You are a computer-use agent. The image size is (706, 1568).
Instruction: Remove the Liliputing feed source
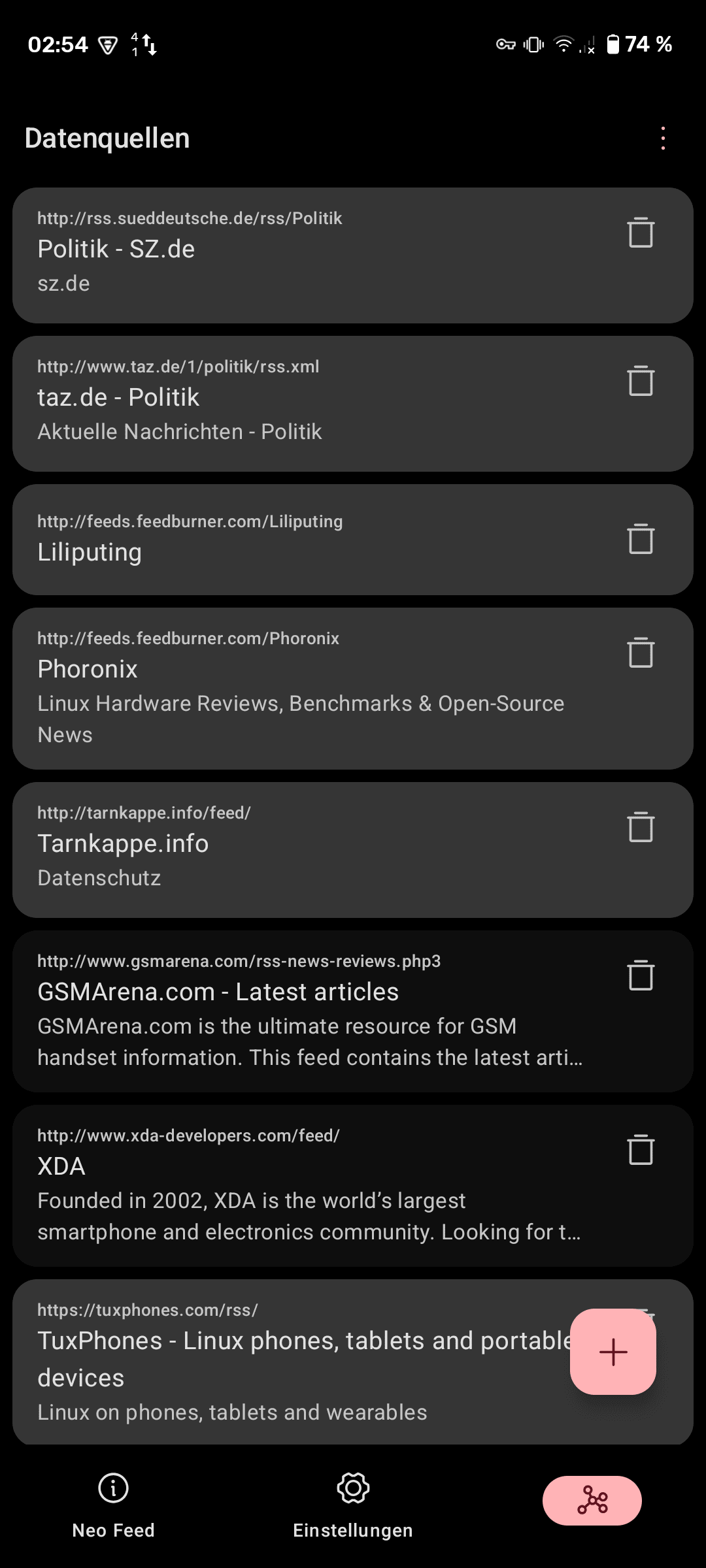click(x=641, y=539)
